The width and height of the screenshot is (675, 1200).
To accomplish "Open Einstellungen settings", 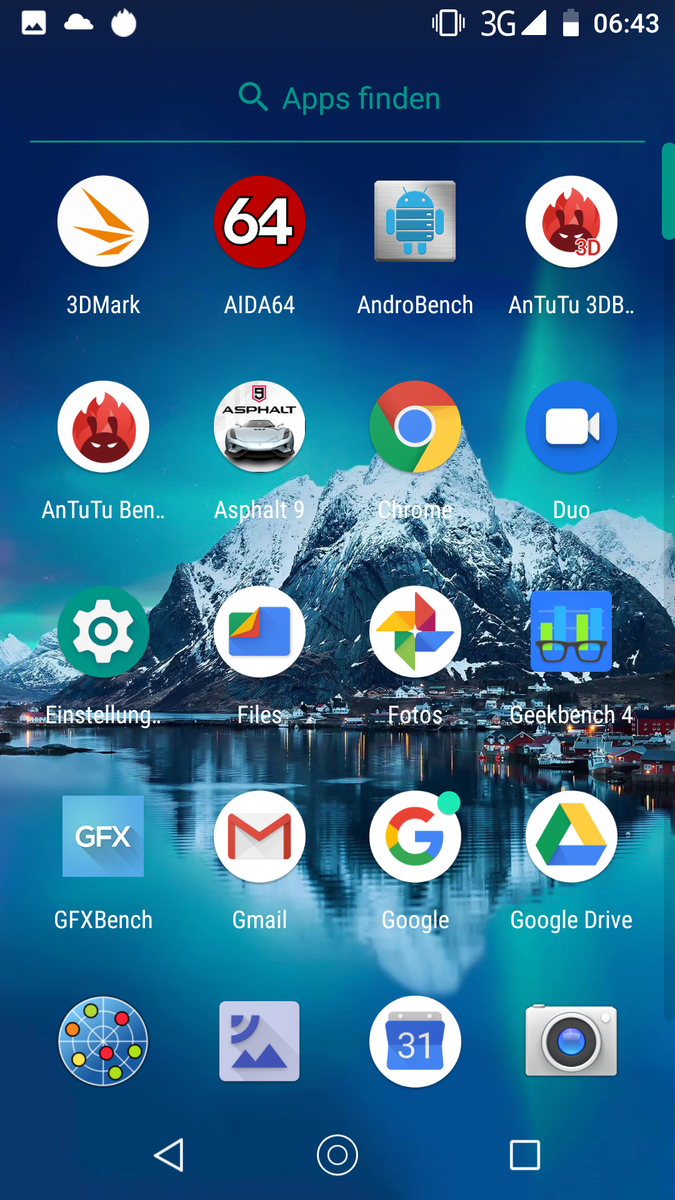I will (103, 632).
